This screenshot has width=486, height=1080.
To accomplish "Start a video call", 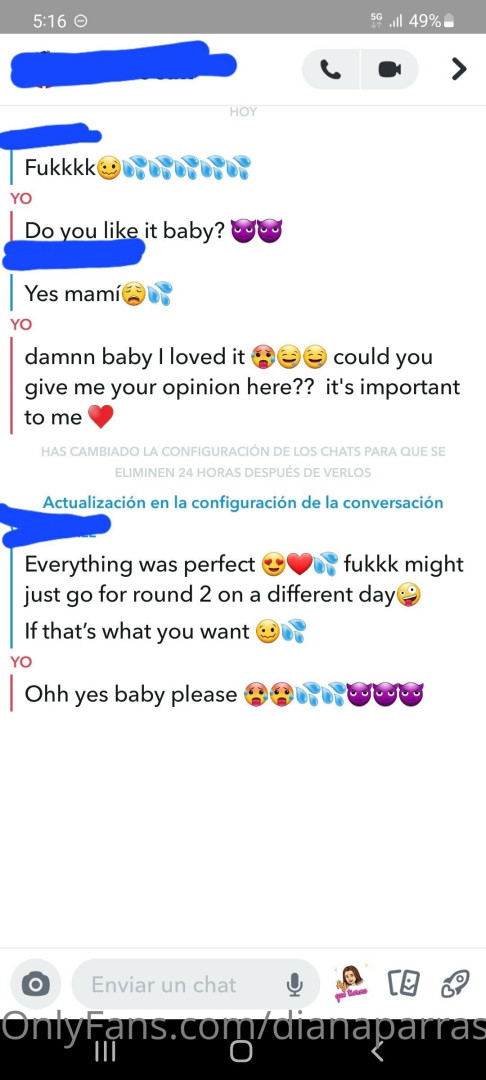I will 390,69.
